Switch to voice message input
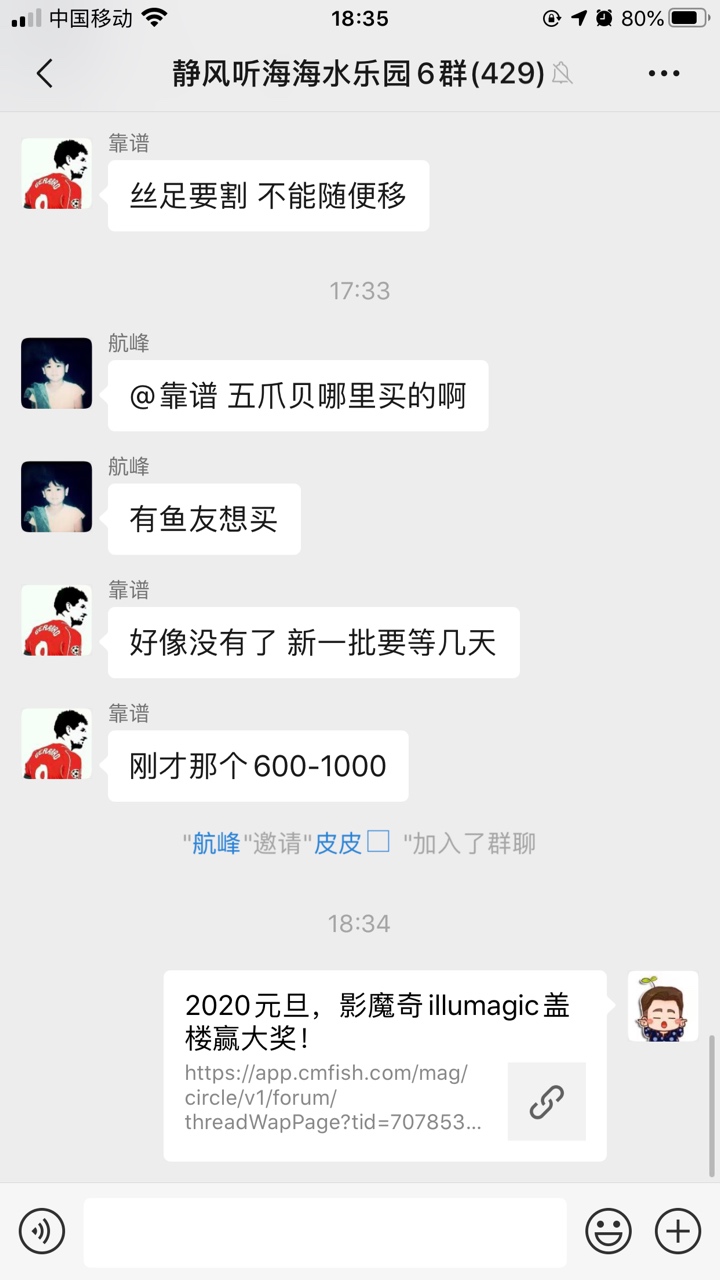The image size is (720, 1280). pos(42,1231)
